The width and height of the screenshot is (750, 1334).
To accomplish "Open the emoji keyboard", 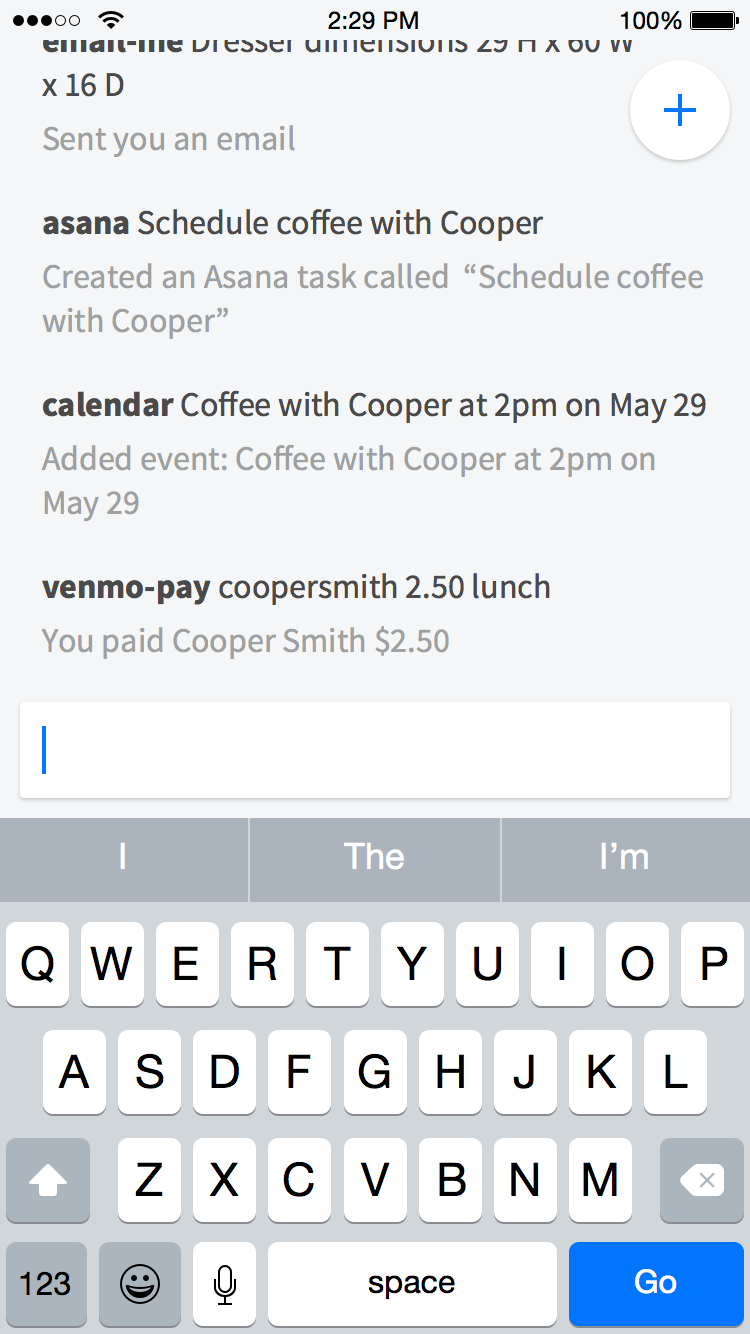I will coord(140,1283).
